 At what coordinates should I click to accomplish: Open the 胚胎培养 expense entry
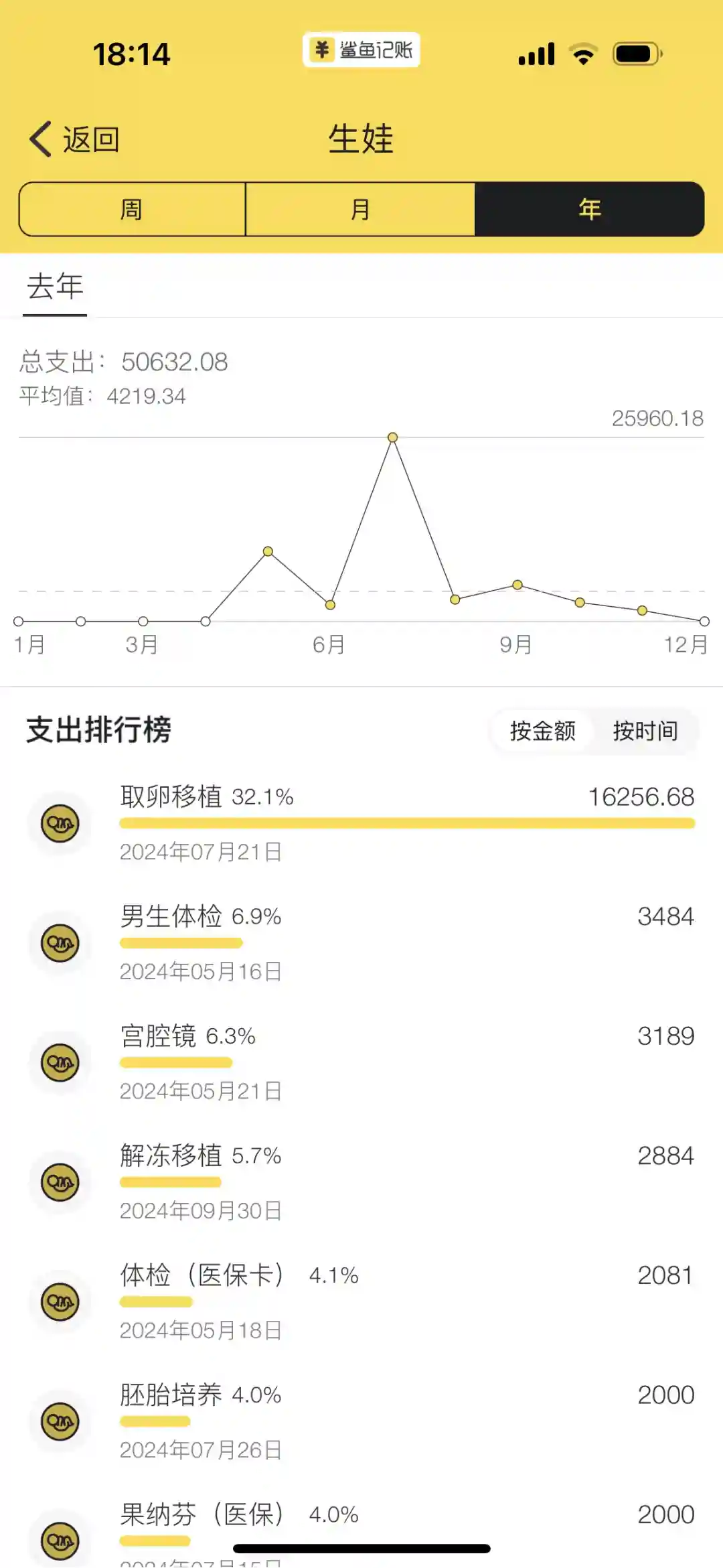pos(407,1421)
